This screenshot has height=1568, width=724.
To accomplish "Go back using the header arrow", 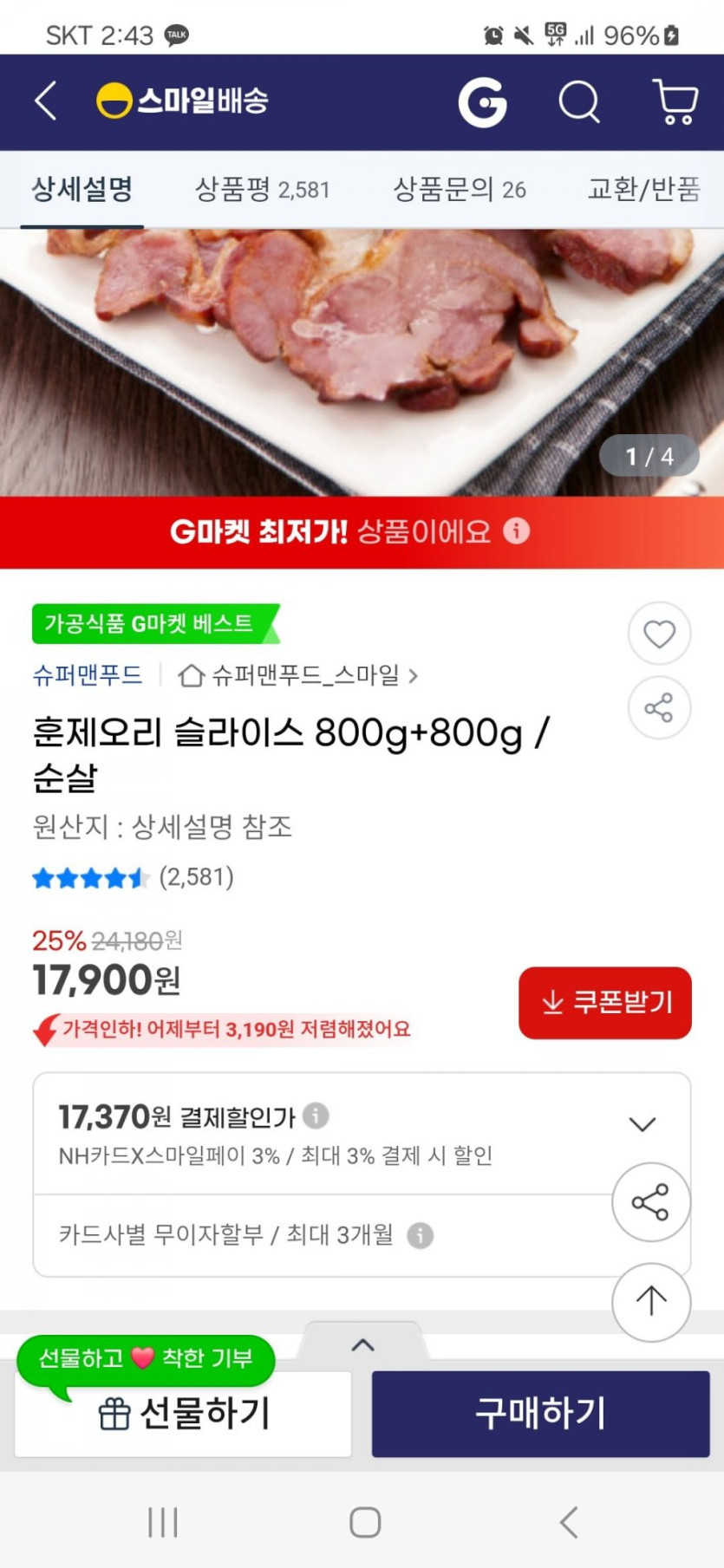I will [x=46, y=101].
